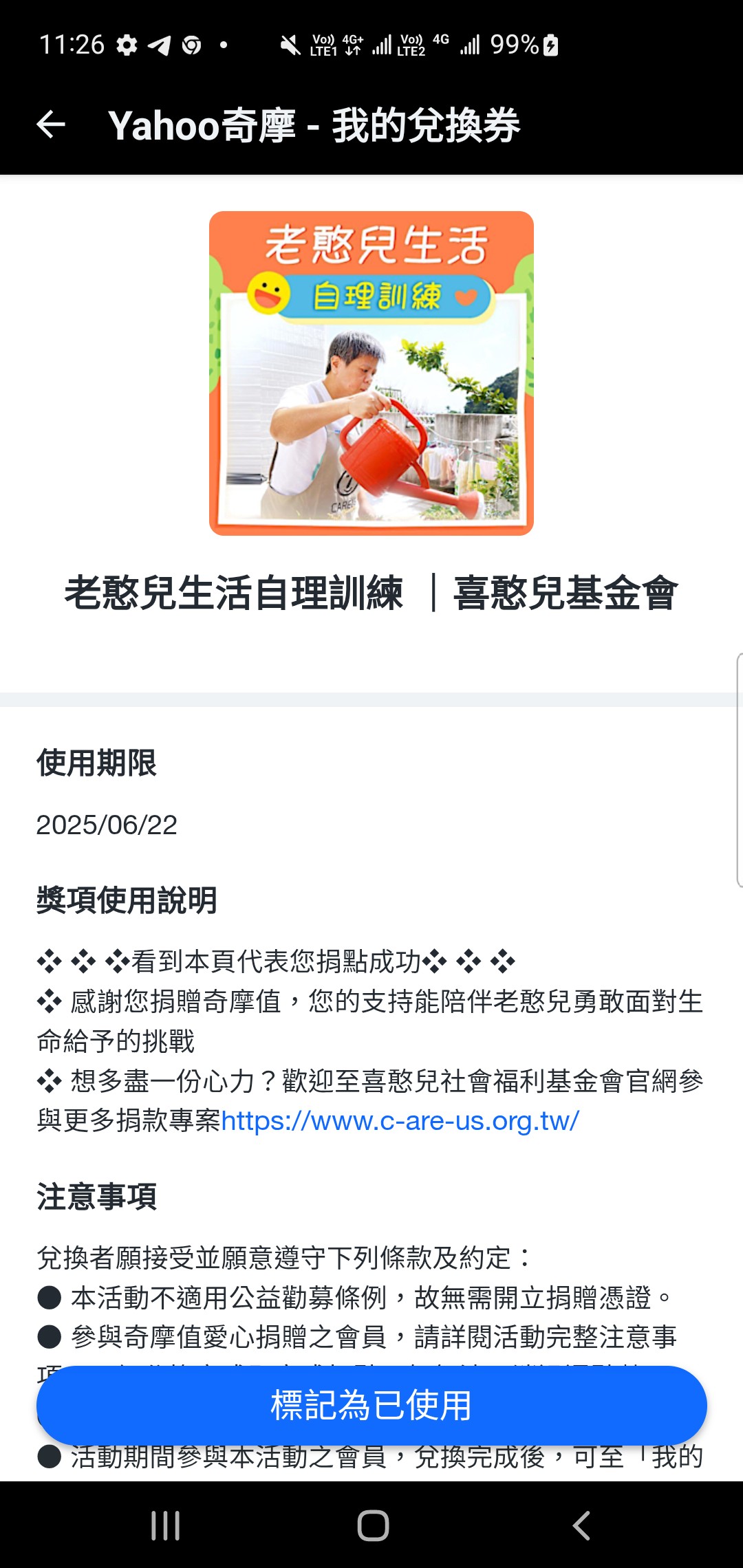This screenshot has width=743, height=1568.
Task: Open recent apps from navigation bar
Action: point(165,1525)
